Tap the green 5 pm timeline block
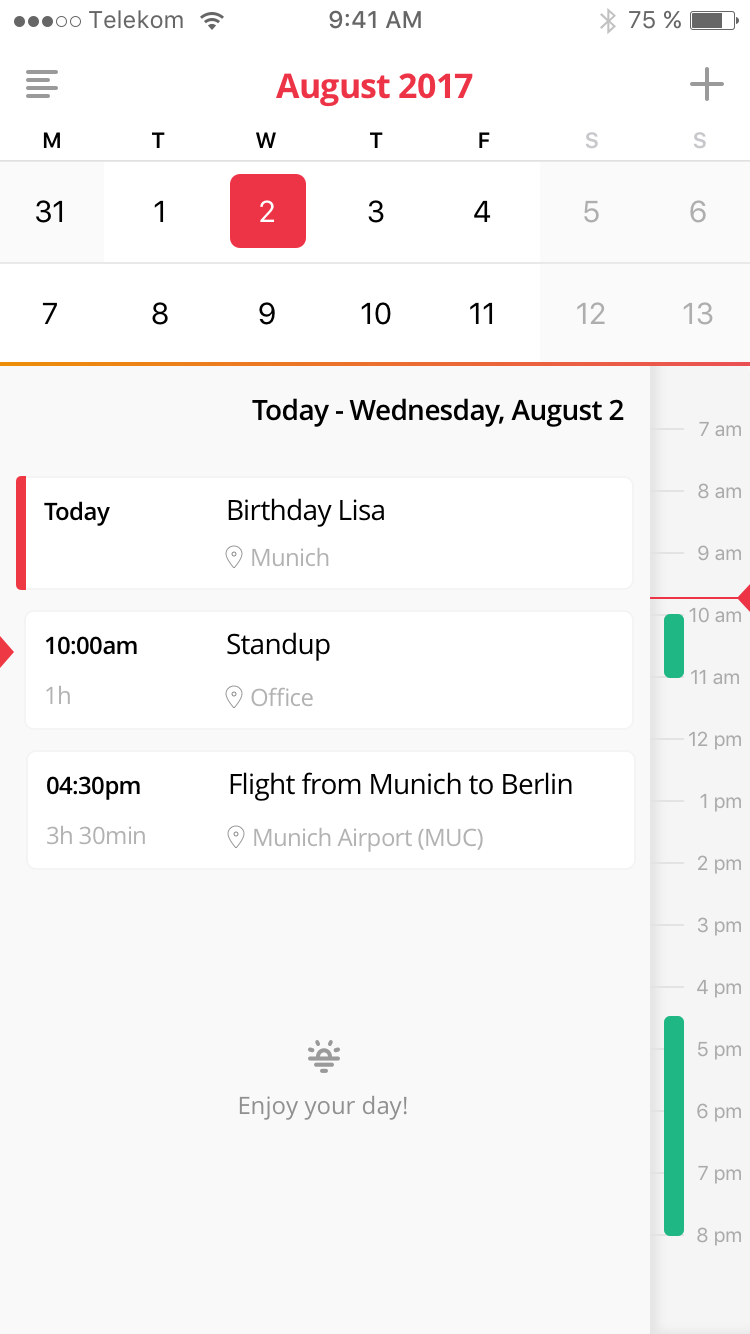Image resolution: width=750 pixels, height=1334 pixels. point(674,1125)
